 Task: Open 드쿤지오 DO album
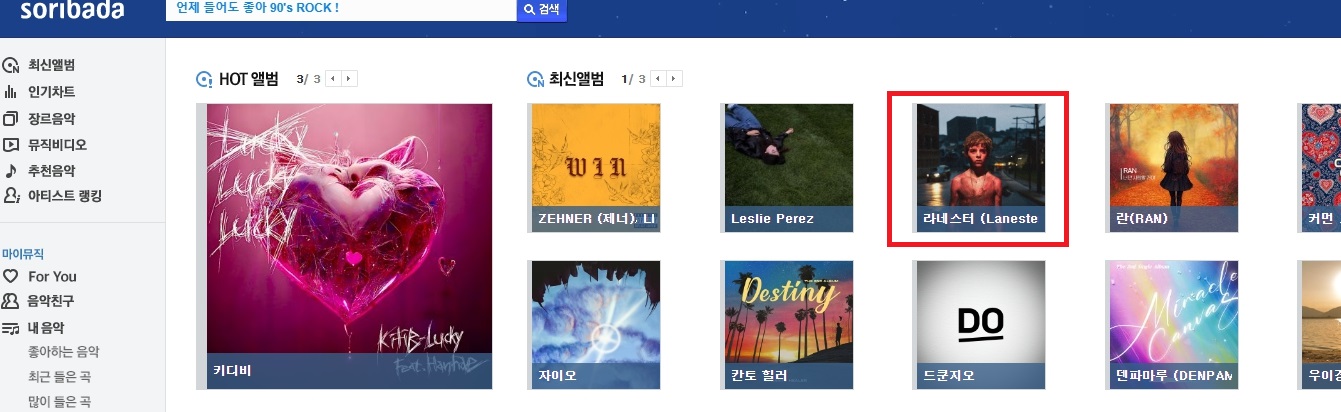coord(980,324)
